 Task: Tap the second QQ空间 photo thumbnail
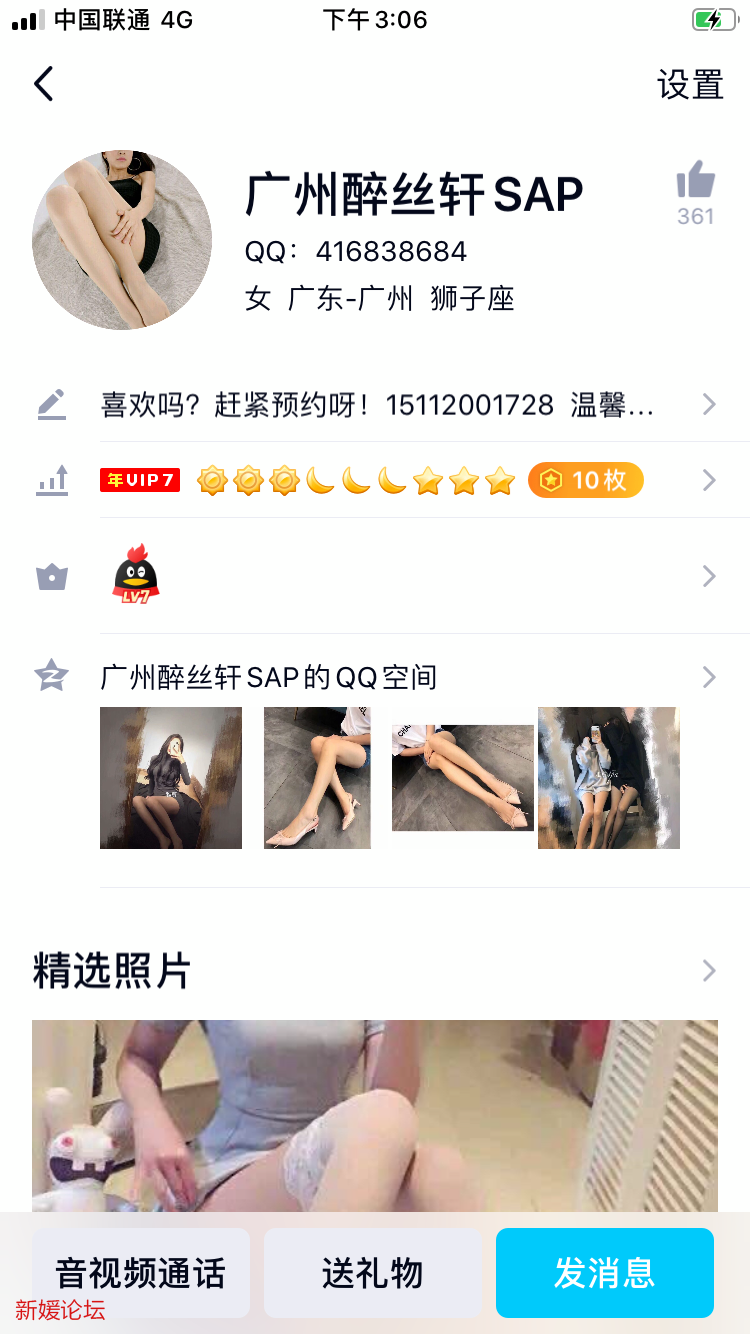(317, 778)
